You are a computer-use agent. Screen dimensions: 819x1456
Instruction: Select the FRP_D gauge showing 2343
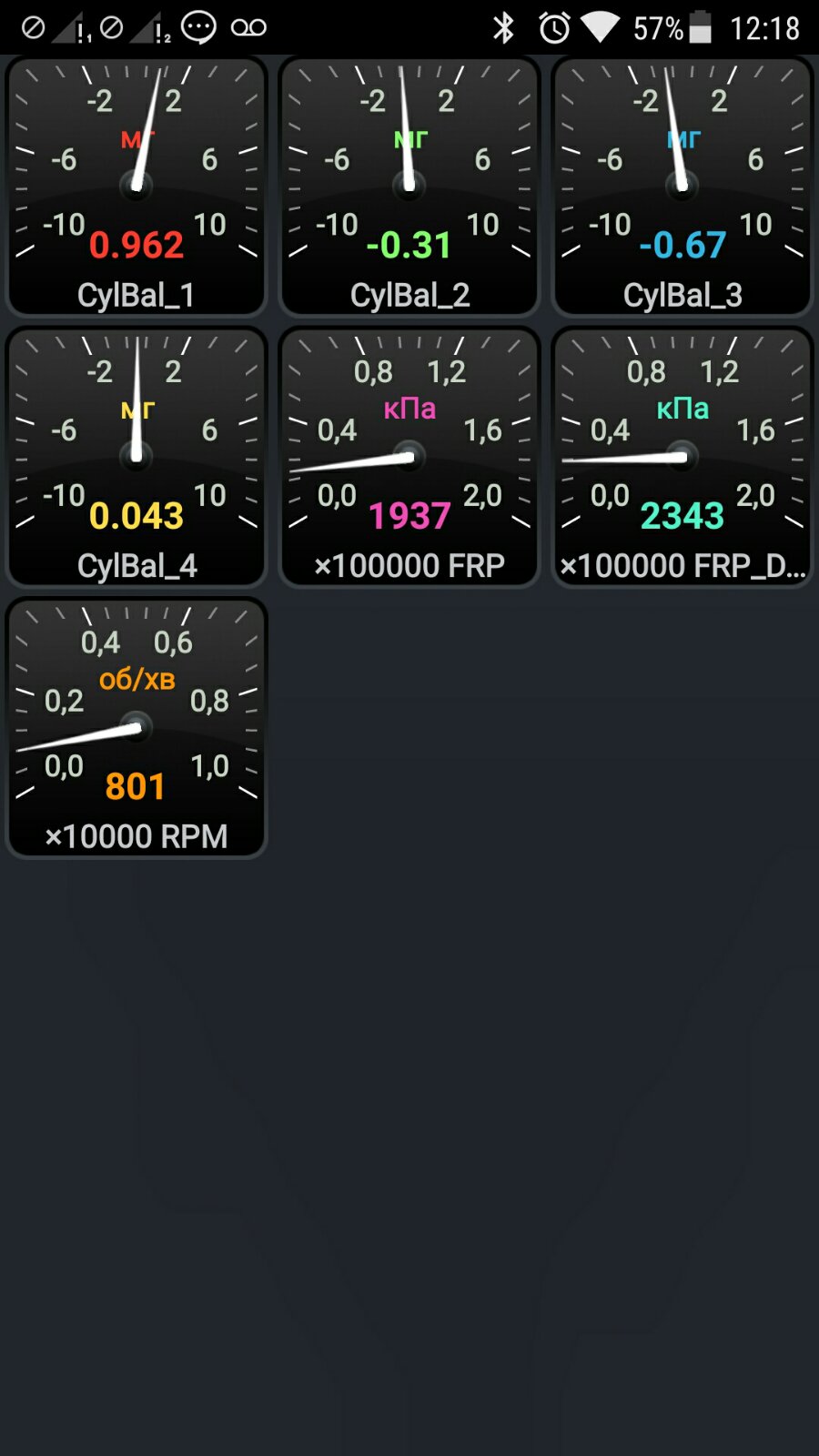tap(682, 457)
